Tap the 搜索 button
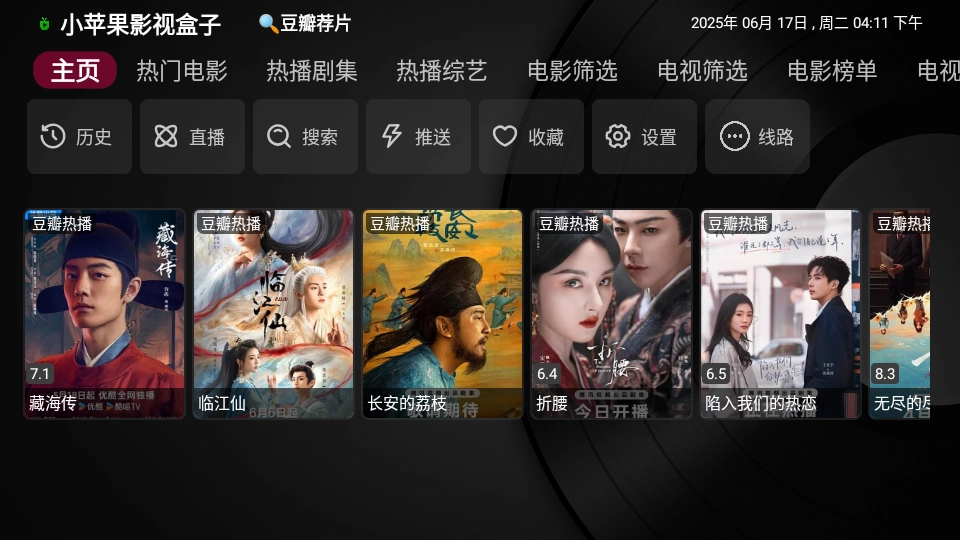 [305, 137]
